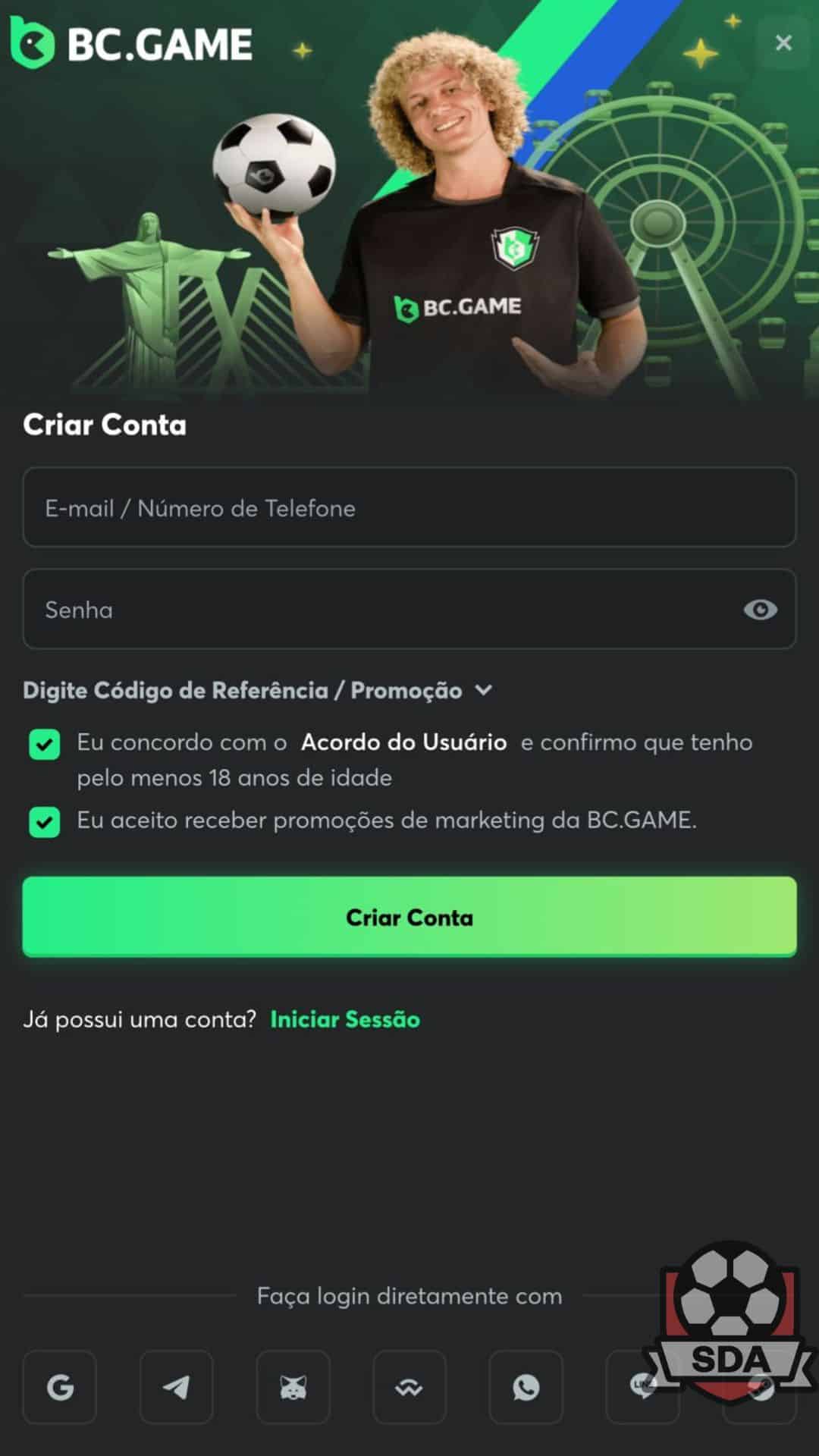
Task: Expand Digite Código de Referência / Promoção
Action: click(258, 690)
